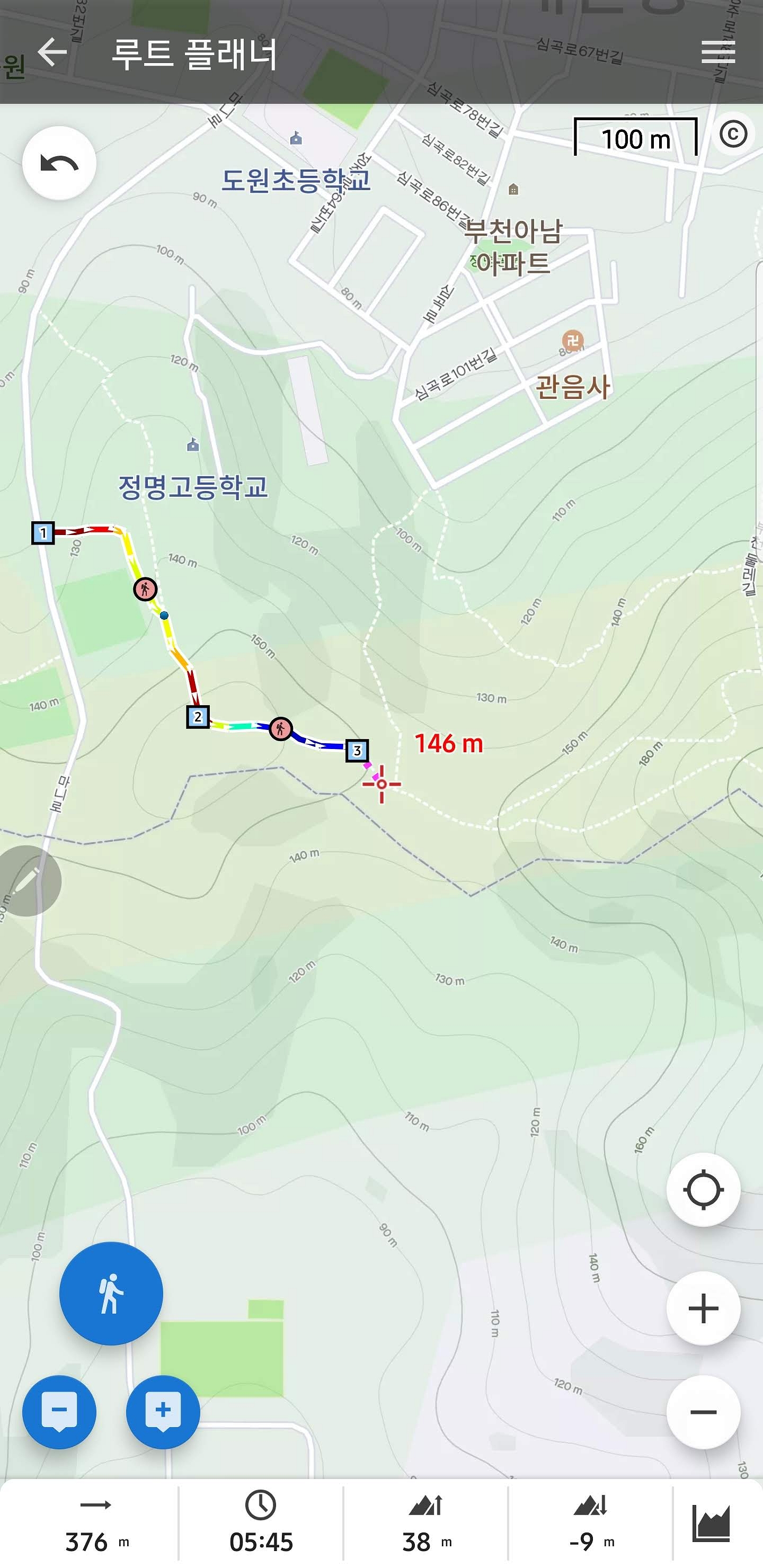763x1568 pixels.
Task: Undo the last route edit
Action: (x=59, y=163)
